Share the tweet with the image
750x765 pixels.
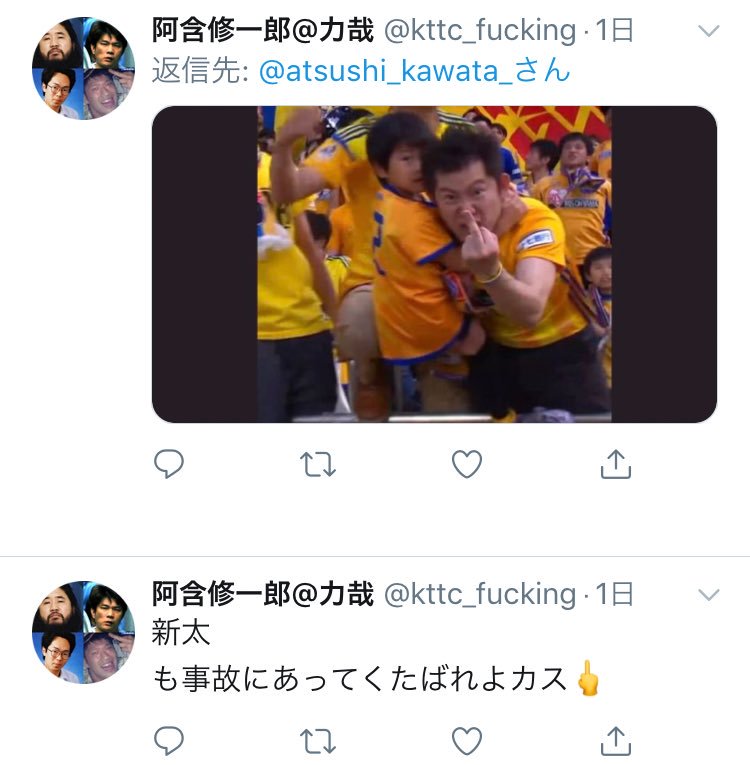616,463
